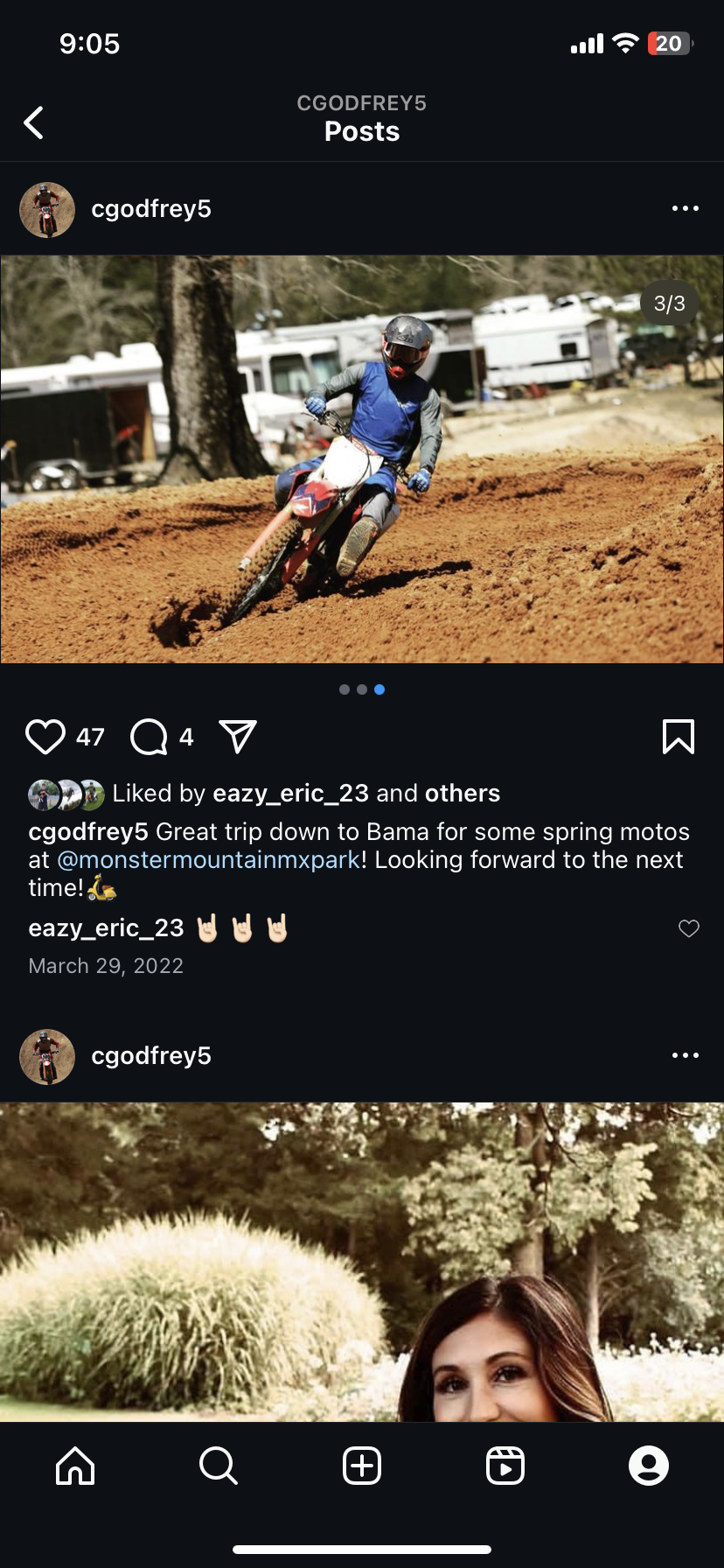Share the motocross post via paper plane

coord(238,737)
